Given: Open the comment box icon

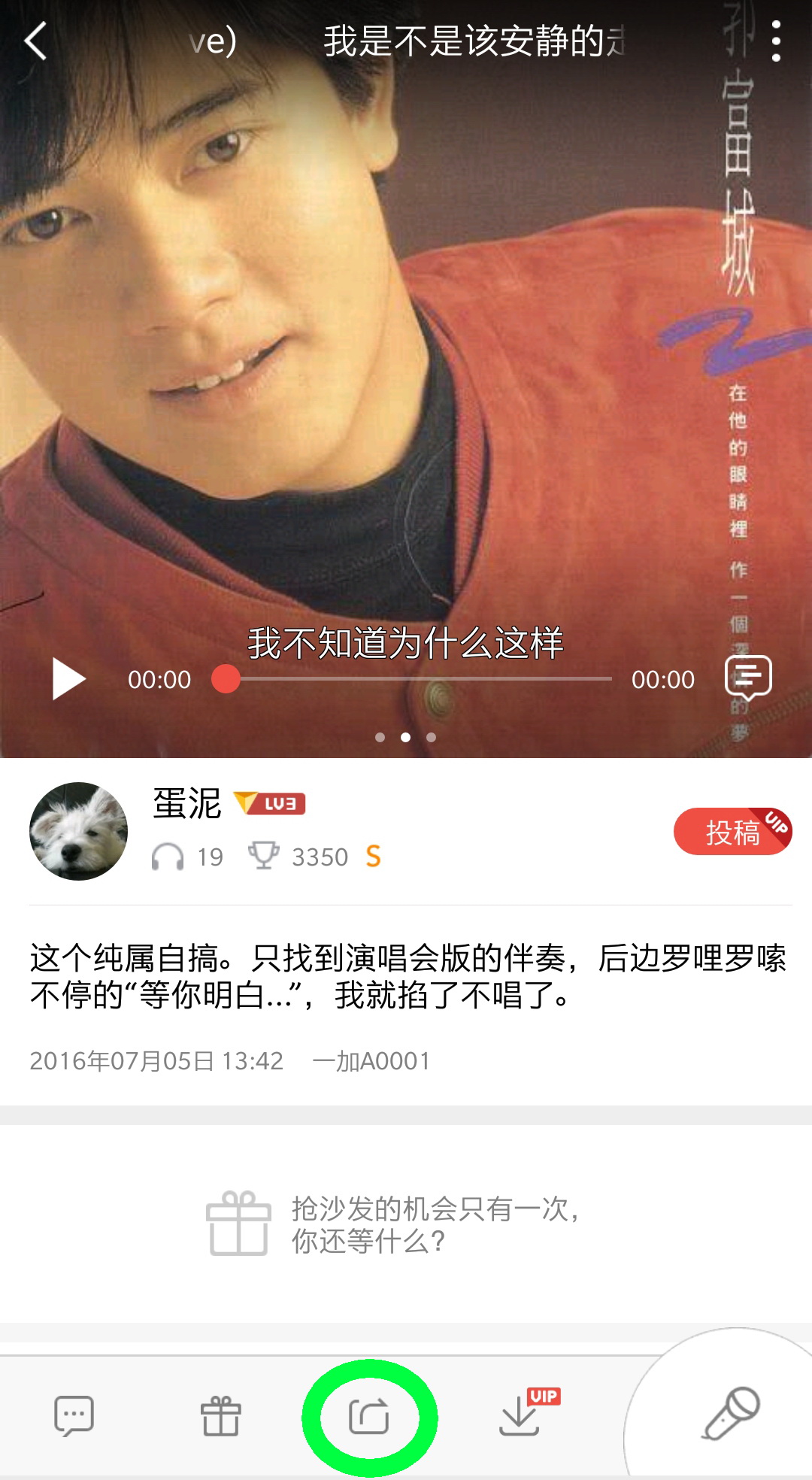Looking at the screenshot, I should click(x=74, y=1416).
